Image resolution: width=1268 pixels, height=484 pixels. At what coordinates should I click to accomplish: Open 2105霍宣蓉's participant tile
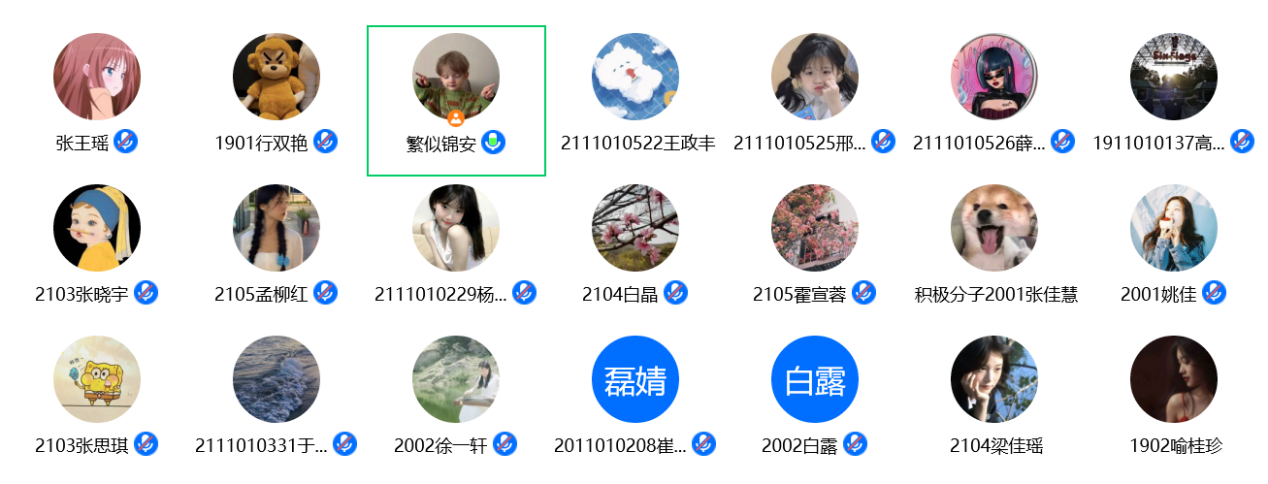pos(814,228)
